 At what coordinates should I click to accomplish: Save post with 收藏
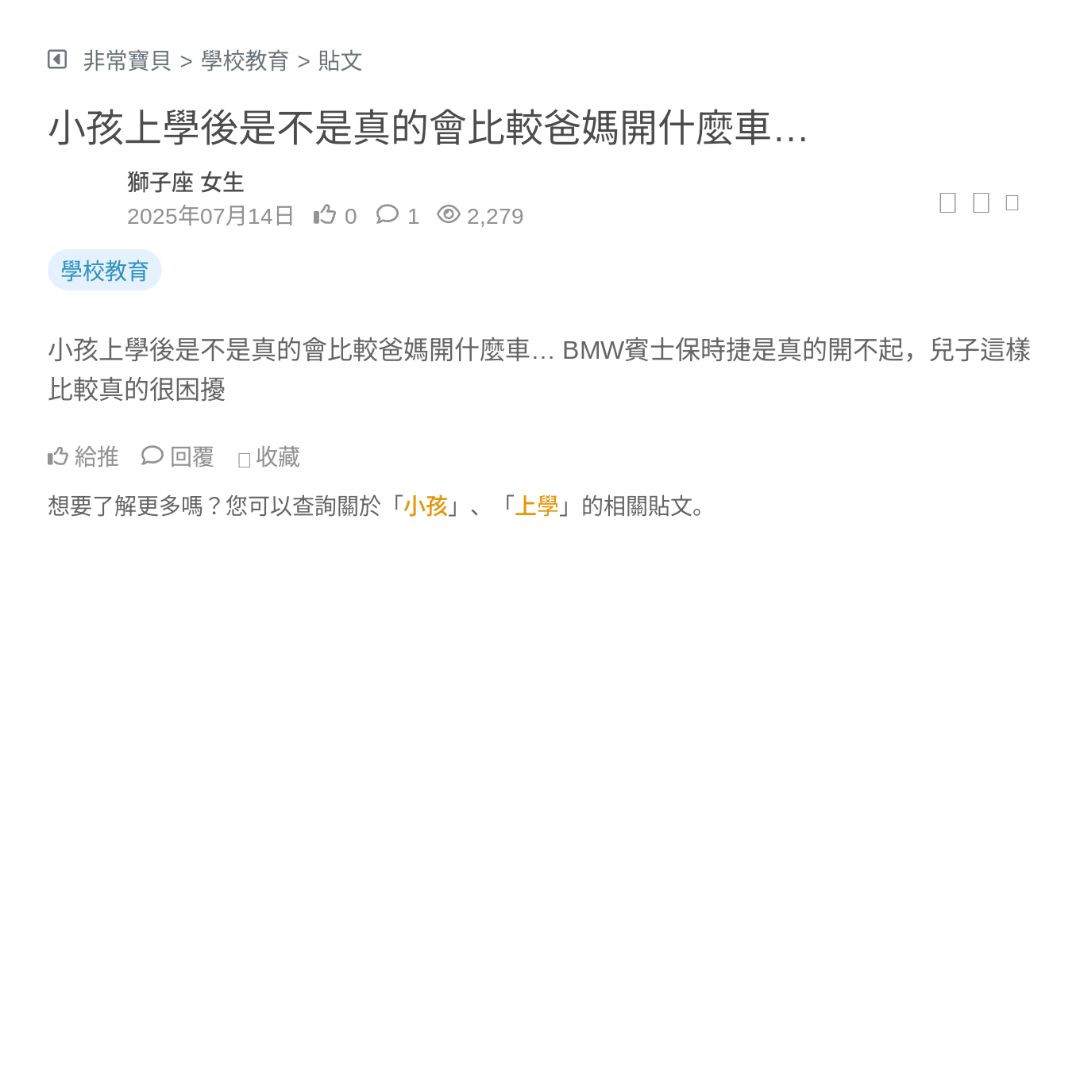269,457
